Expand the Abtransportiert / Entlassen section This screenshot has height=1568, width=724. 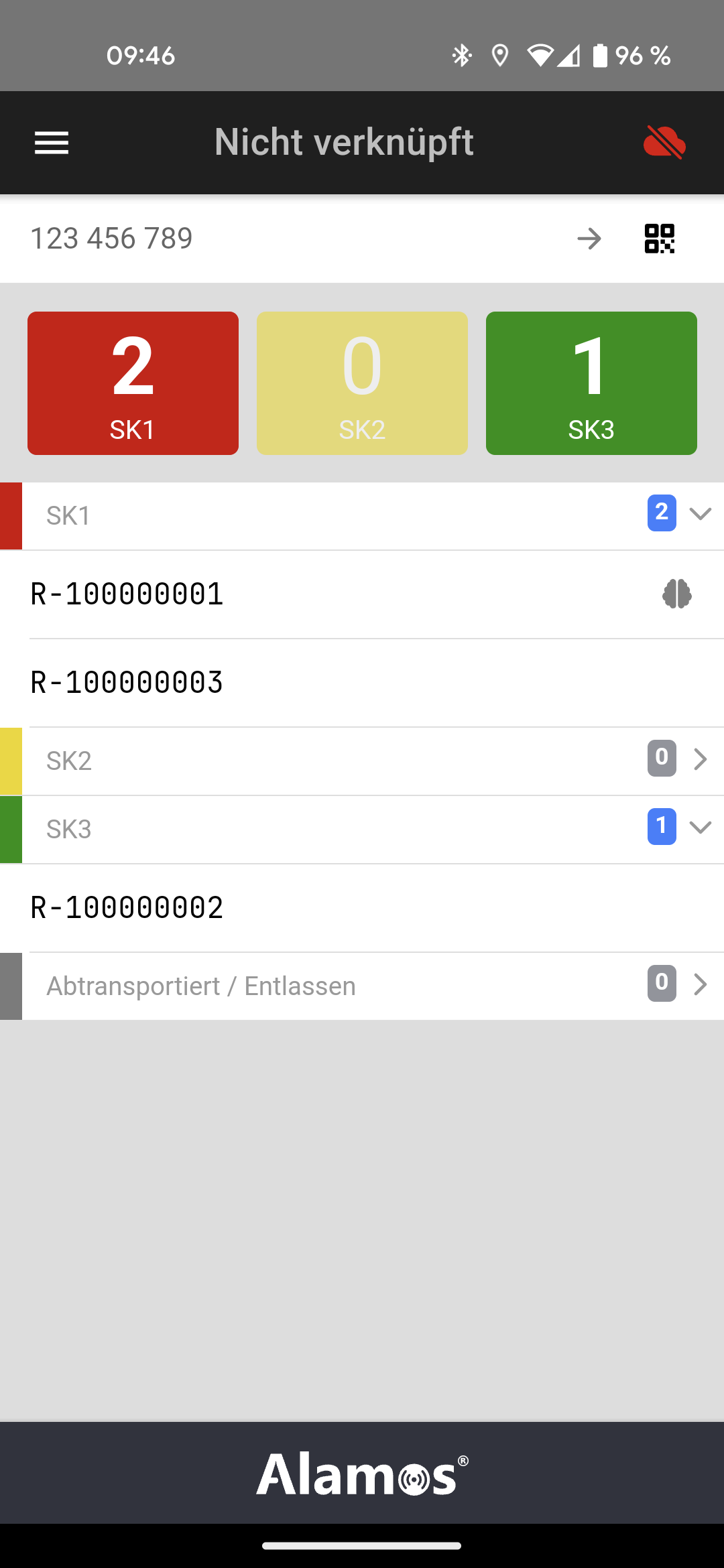click(x=700, y=985)
